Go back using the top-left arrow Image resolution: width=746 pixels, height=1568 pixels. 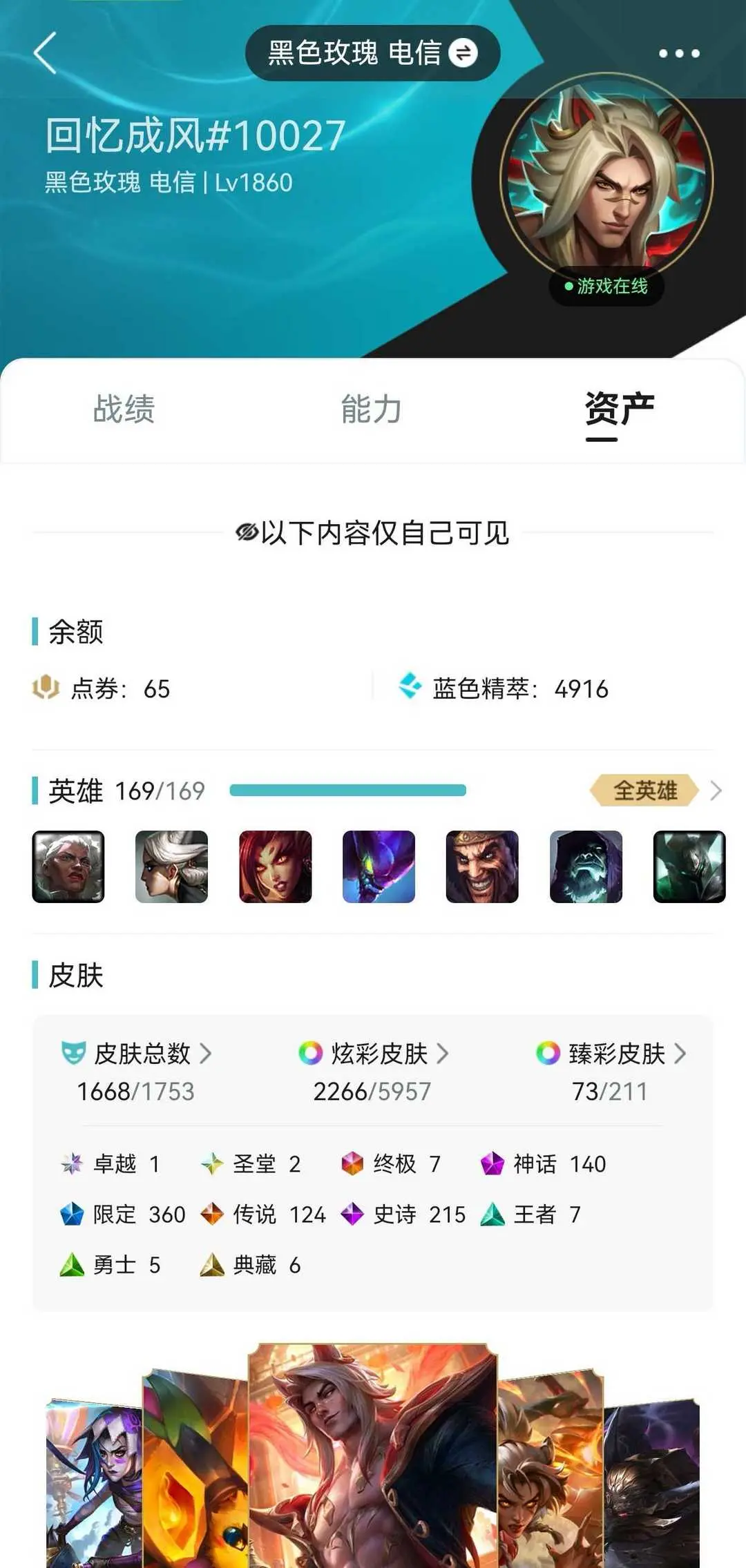click(x=45, y=53)
